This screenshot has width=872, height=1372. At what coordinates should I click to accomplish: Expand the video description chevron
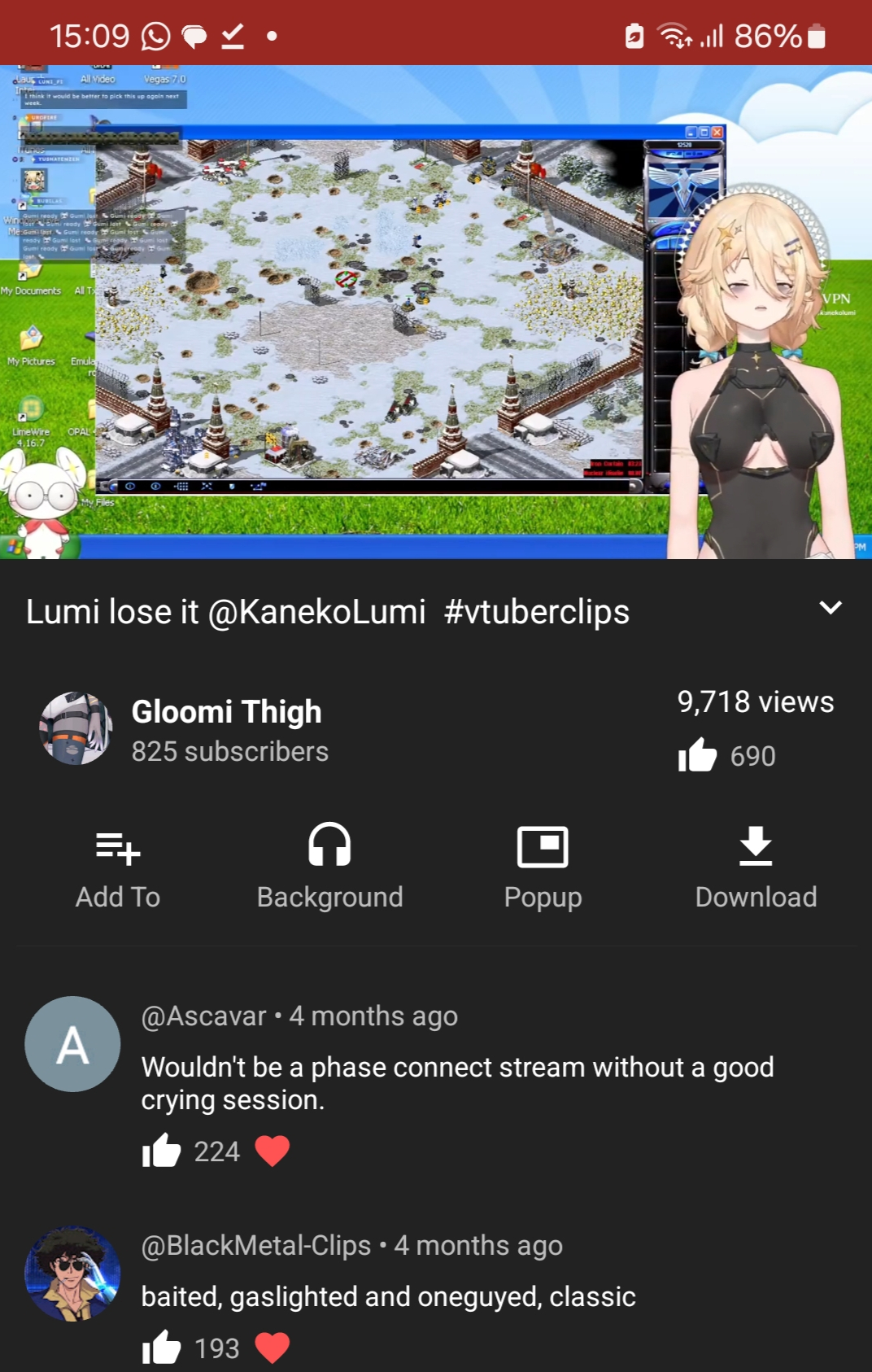pos(830,608)
